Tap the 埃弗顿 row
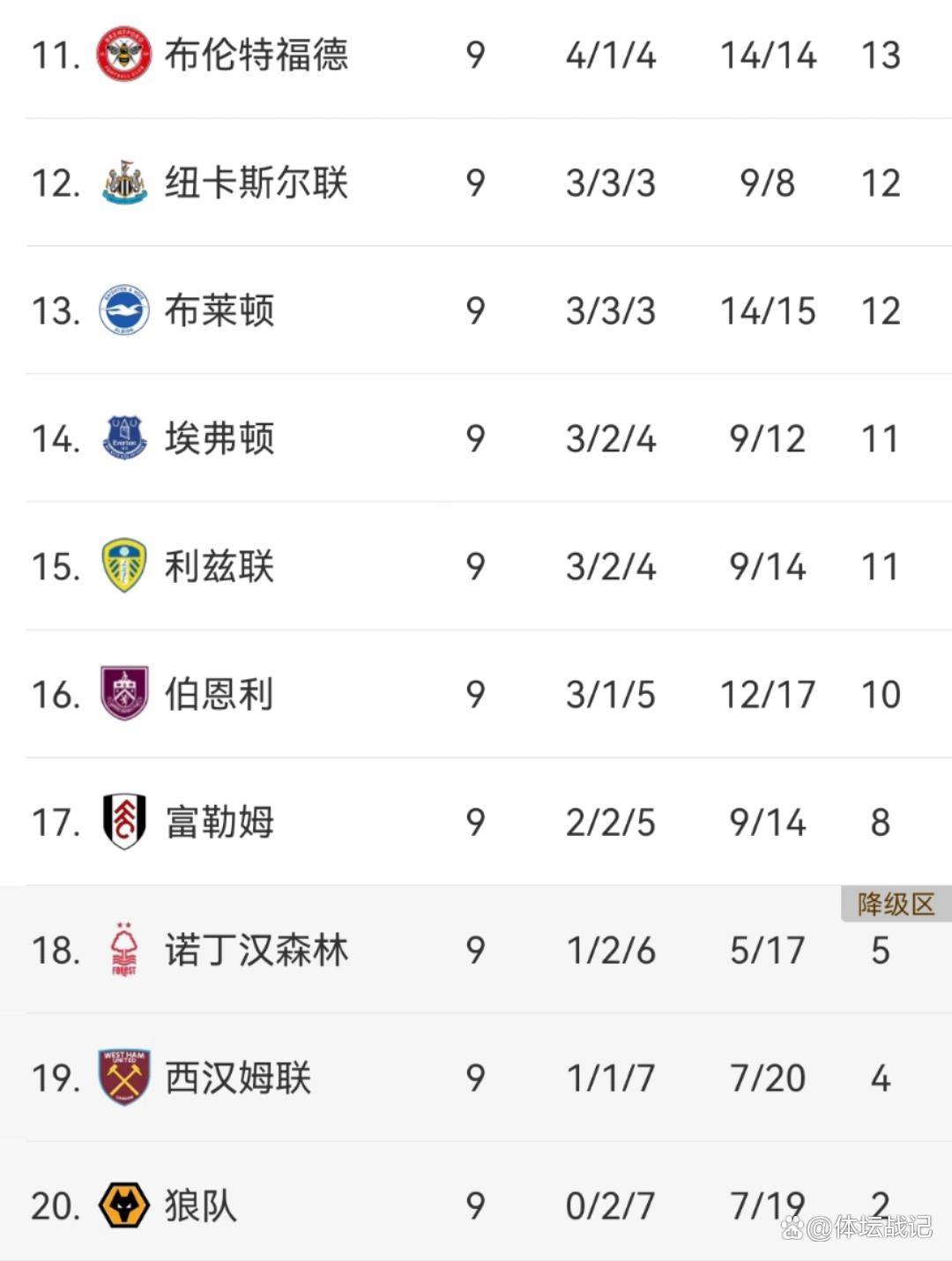The height and width of the screenshot is (1261, 952). pos(219,439)
